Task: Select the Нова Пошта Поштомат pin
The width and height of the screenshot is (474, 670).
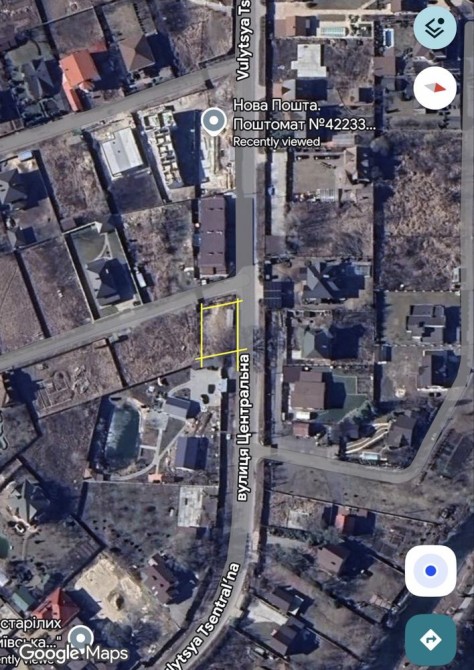Action: [x=214, y=122]
